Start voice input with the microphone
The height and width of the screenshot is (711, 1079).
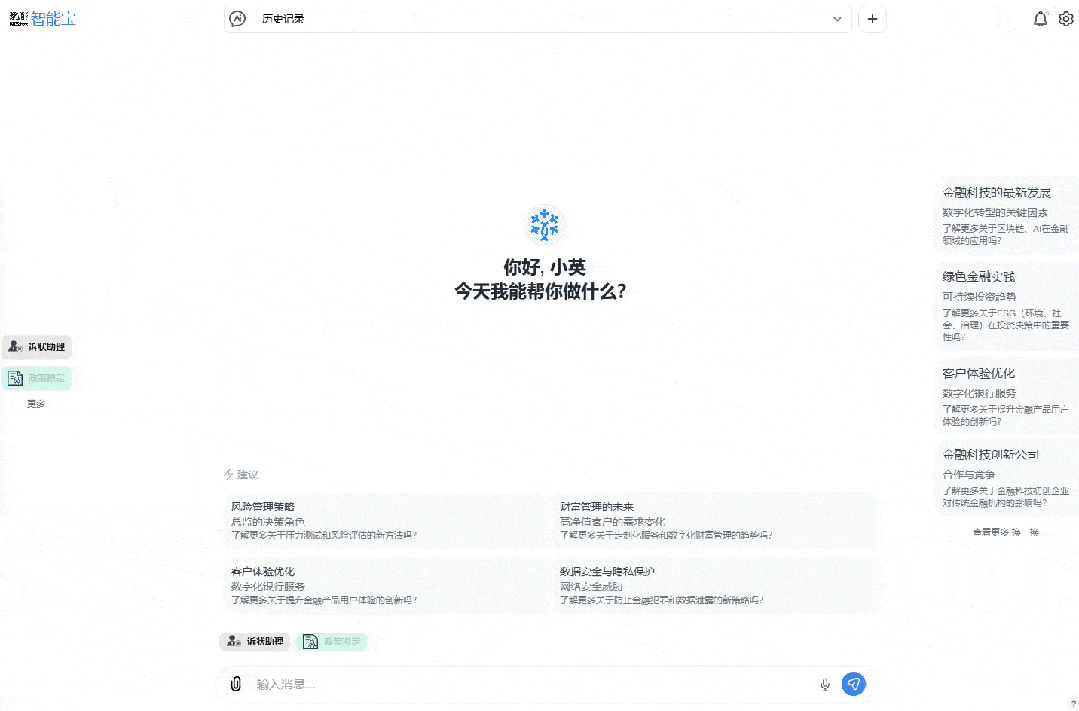825,684
